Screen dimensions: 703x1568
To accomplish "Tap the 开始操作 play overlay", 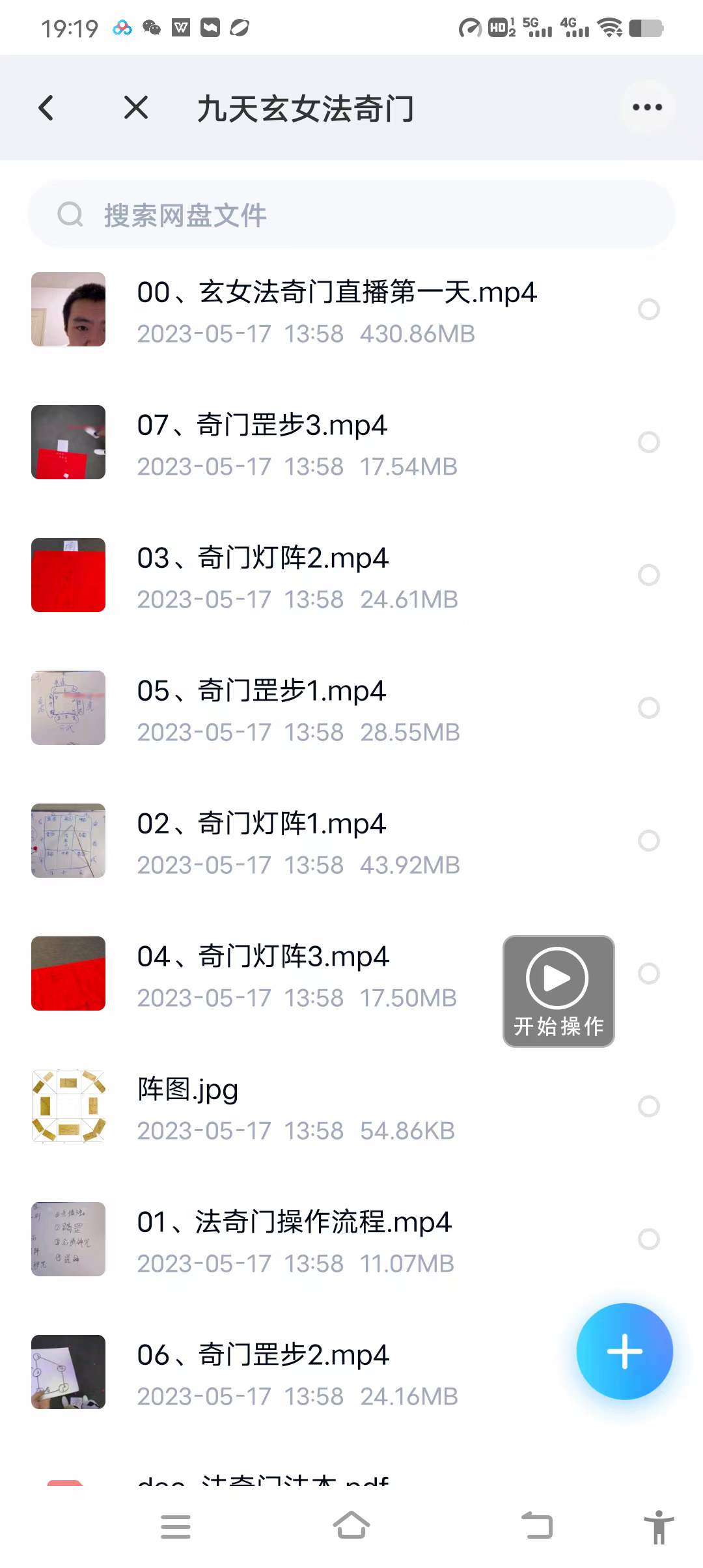I will coord(557,990).
